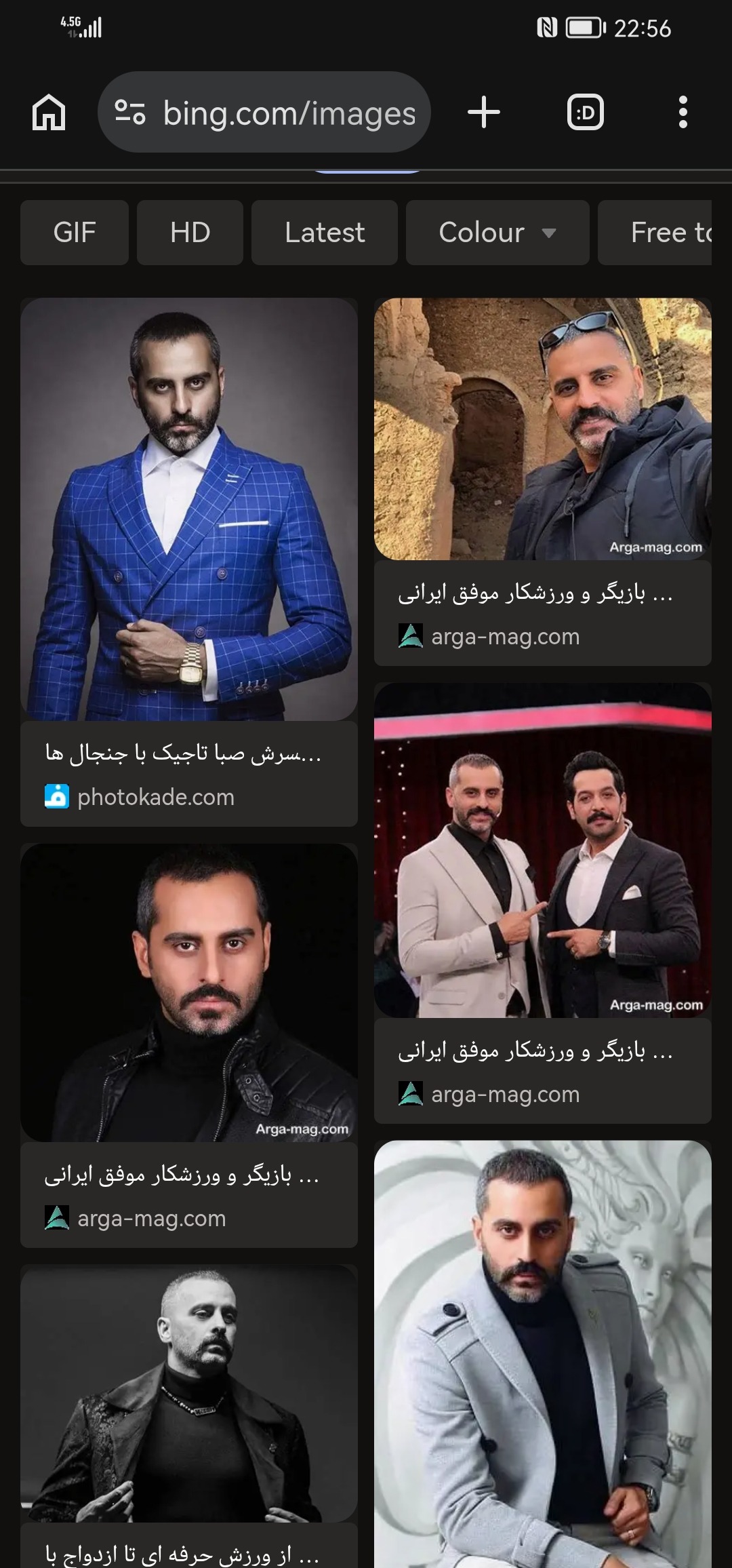Viewport: 732px width, 1568px height.
Task: Open the arga-mag.com selfie with sunglasses image
Action: coord(542,429)
